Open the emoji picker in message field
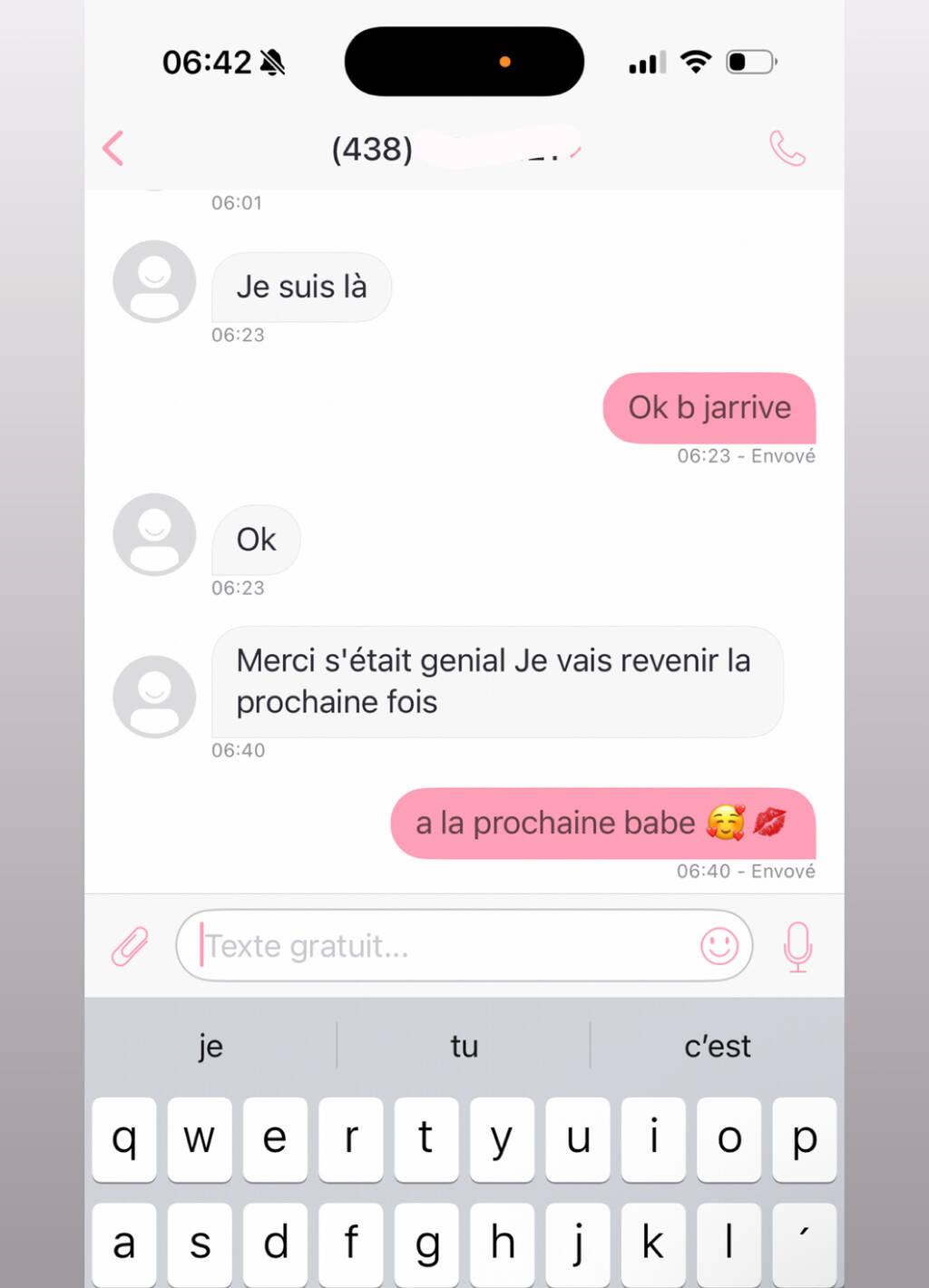 click(719, 946)
